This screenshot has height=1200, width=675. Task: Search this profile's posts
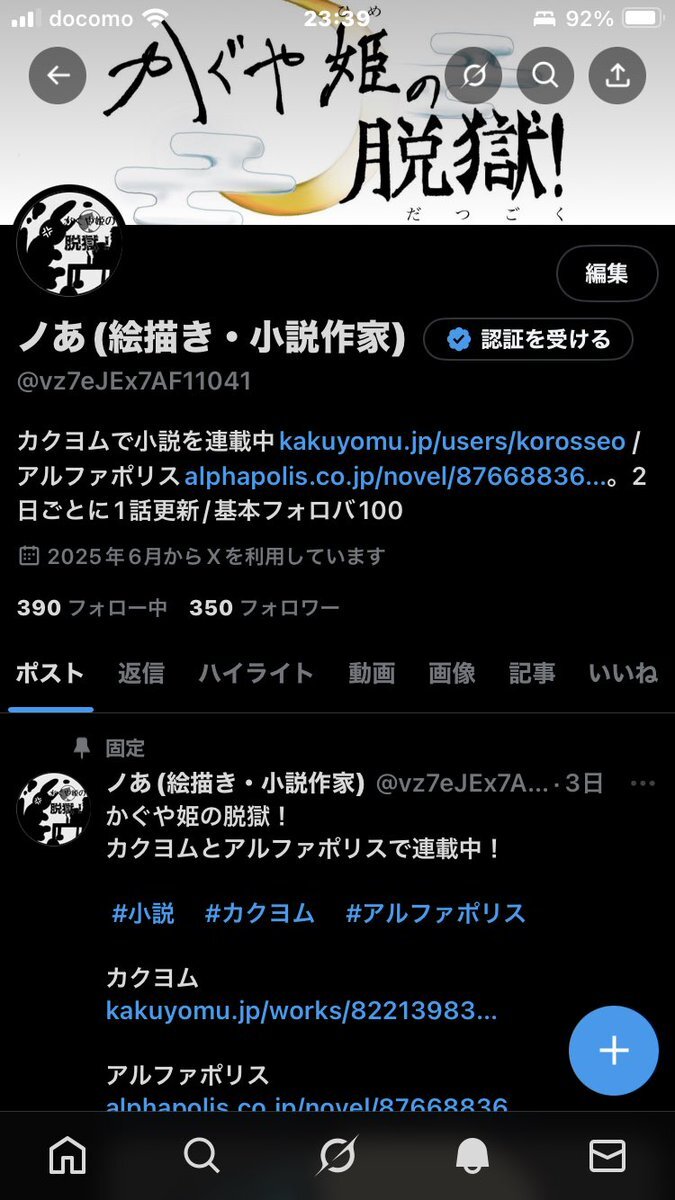click(545, 75)
